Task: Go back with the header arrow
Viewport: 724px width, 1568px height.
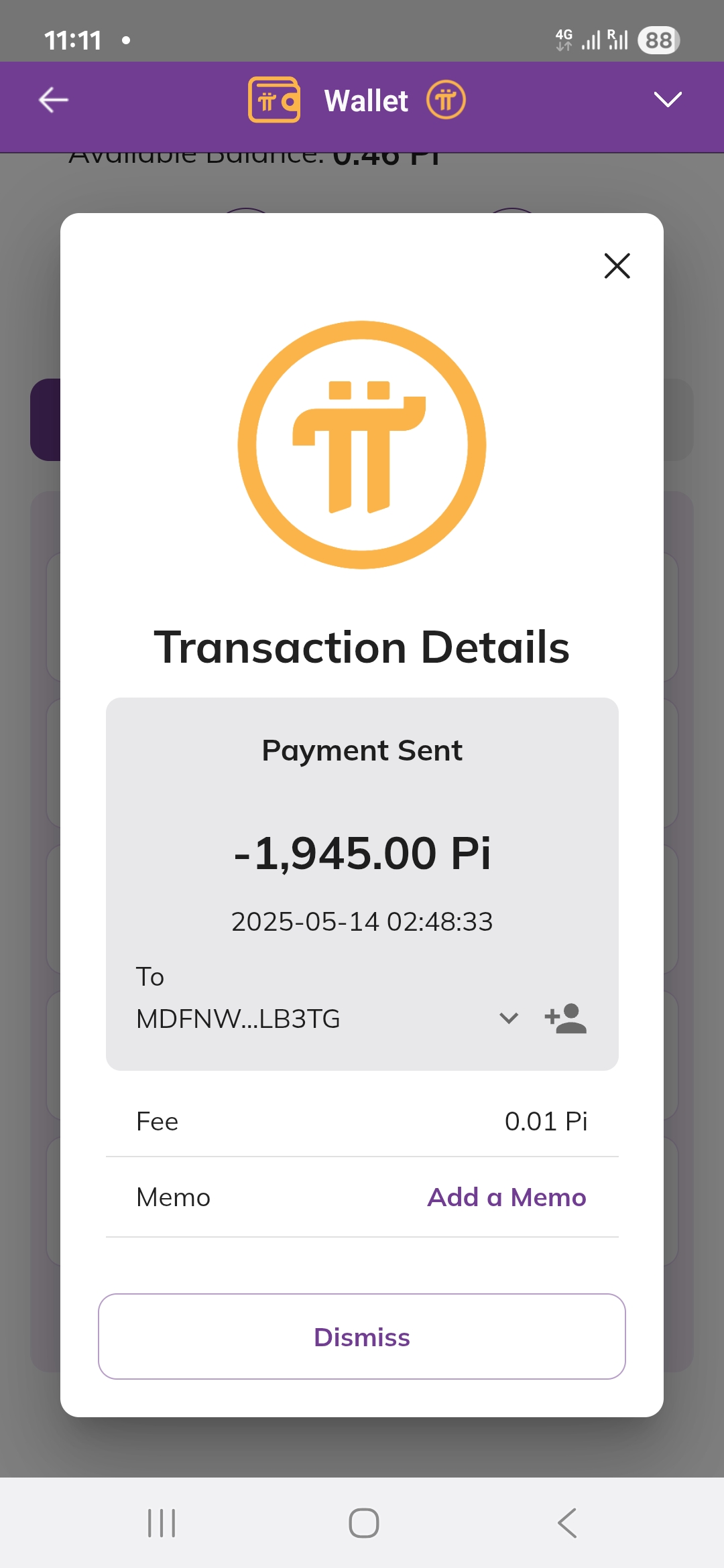Action: point(54,100)
